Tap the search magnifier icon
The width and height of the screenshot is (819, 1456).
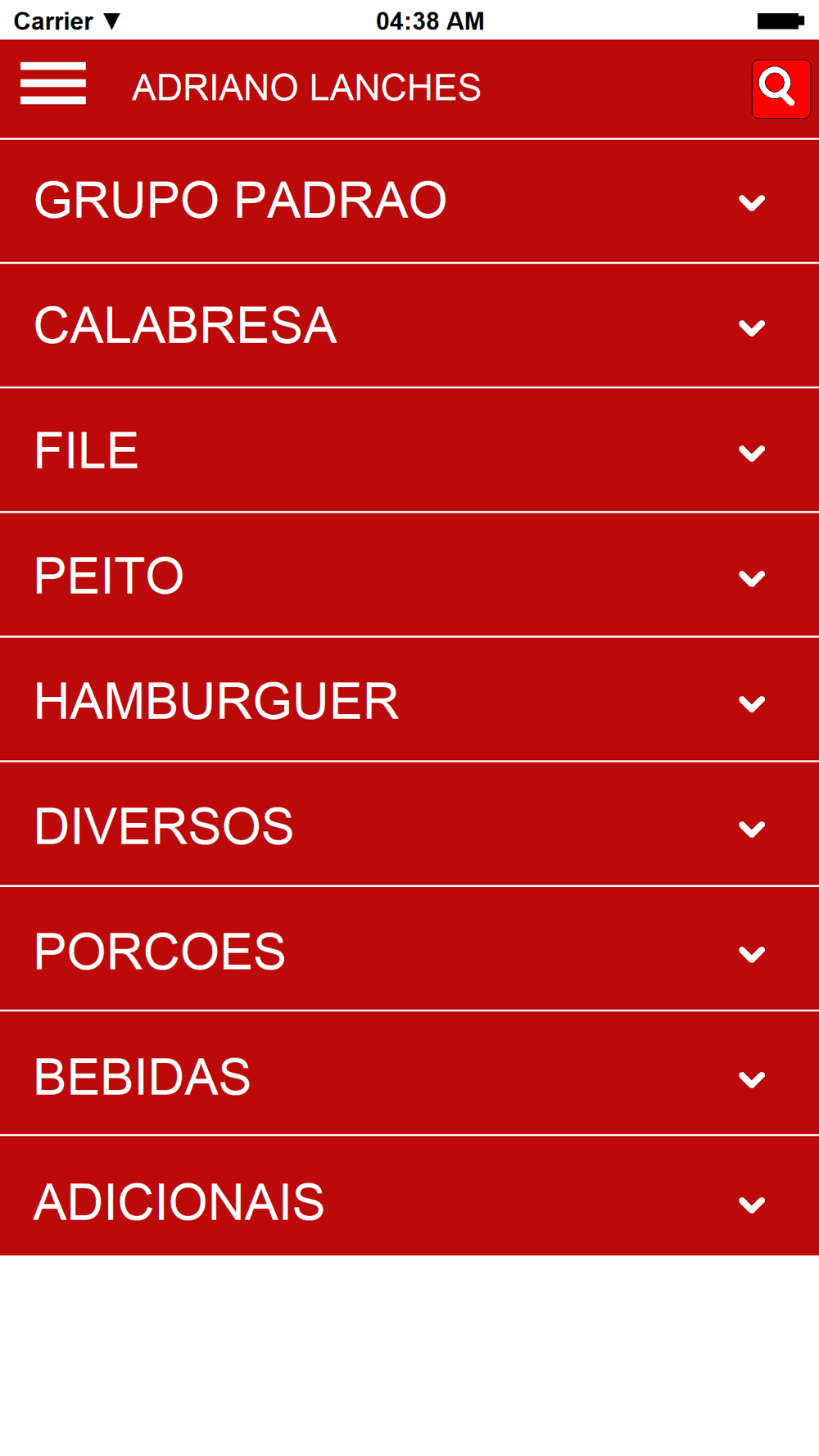coord(781,89)
